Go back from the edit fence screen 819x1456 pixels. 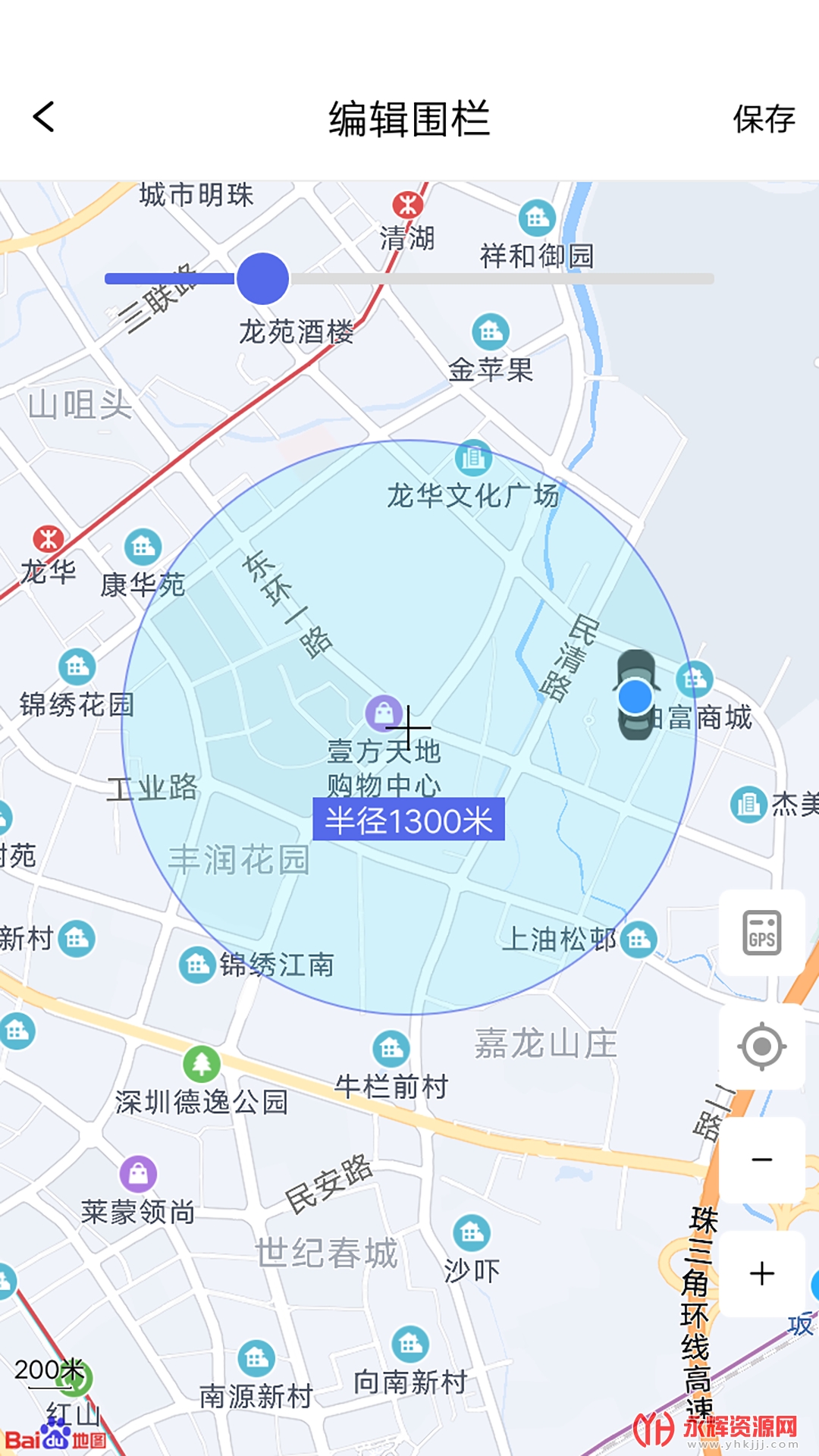point(44,118)
